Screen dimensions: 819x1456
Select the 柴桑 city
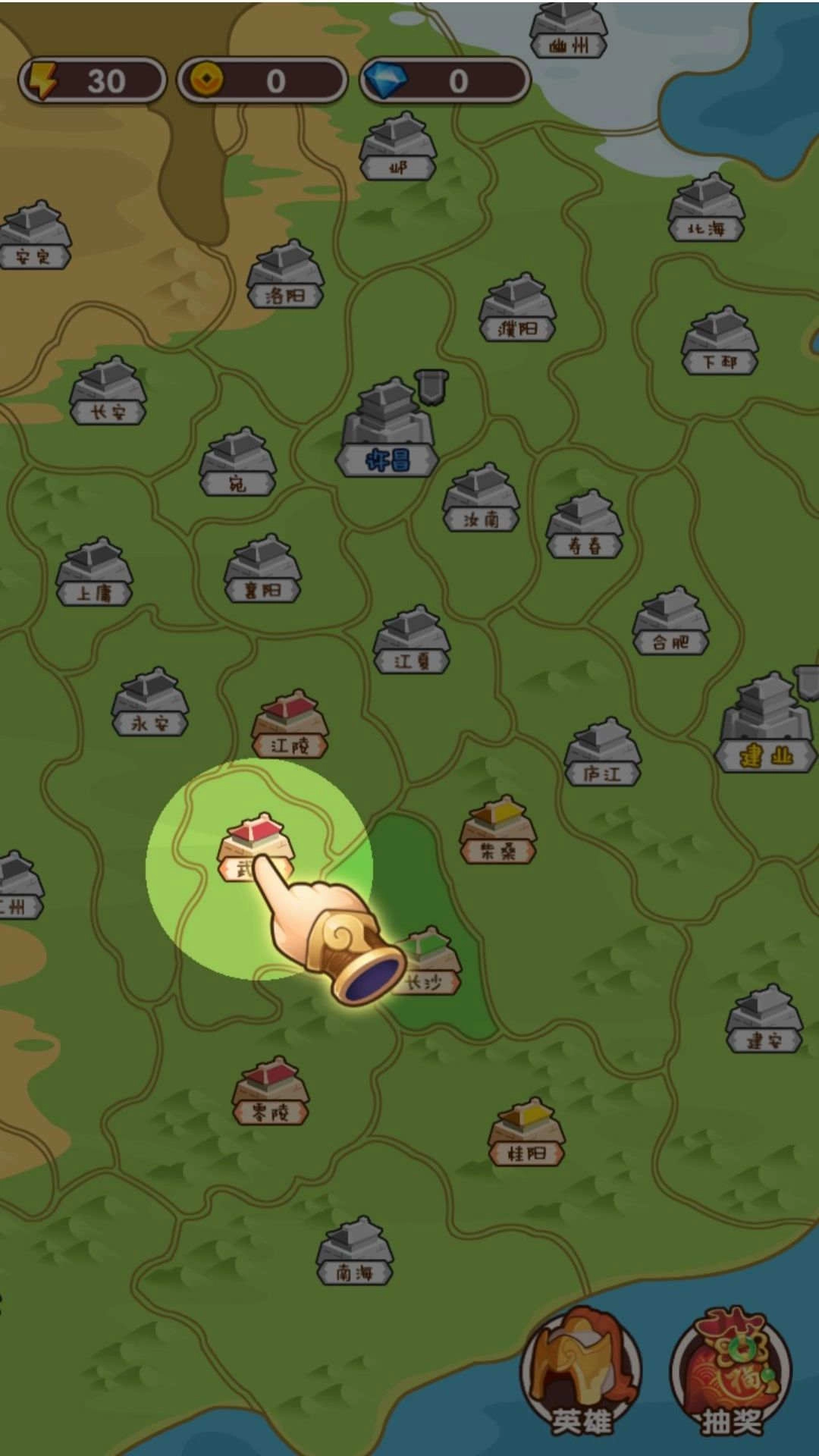pos(497,831)
